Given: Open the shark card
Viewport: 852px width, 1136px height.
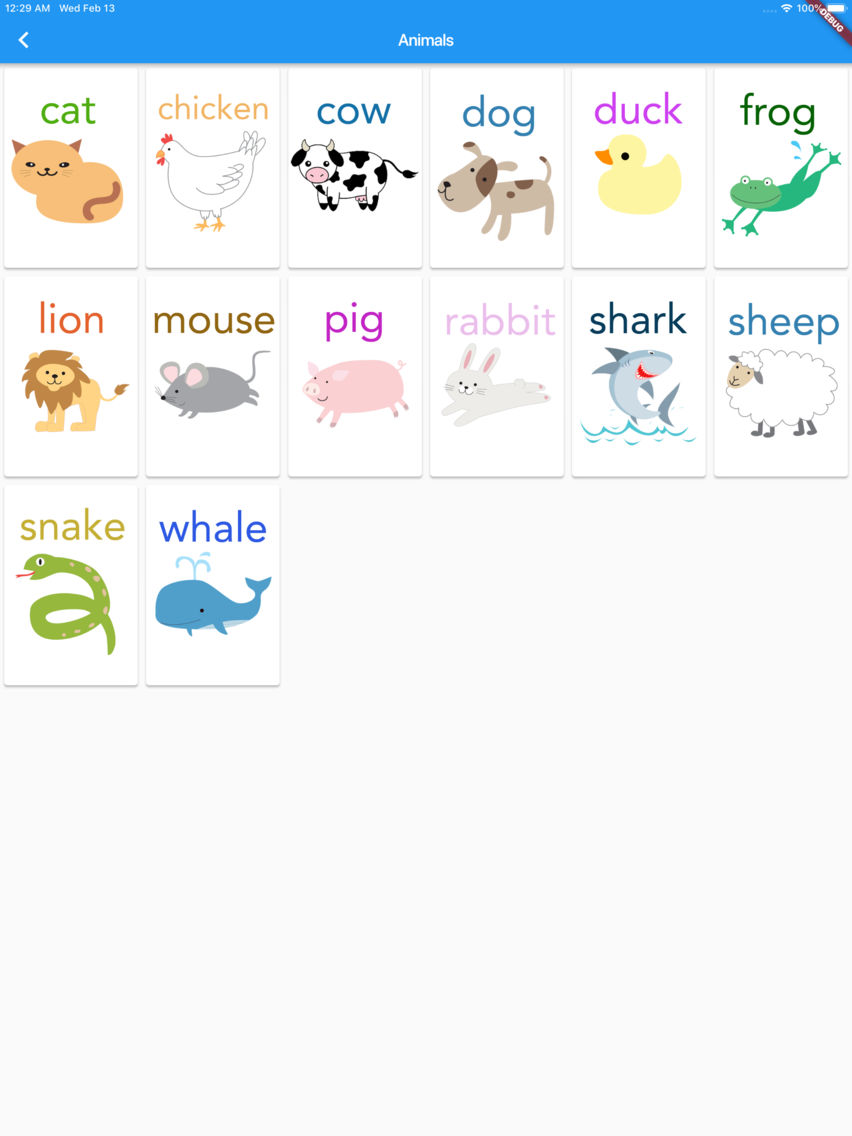Looking at the screenshot, I should [x=638, y=375].
